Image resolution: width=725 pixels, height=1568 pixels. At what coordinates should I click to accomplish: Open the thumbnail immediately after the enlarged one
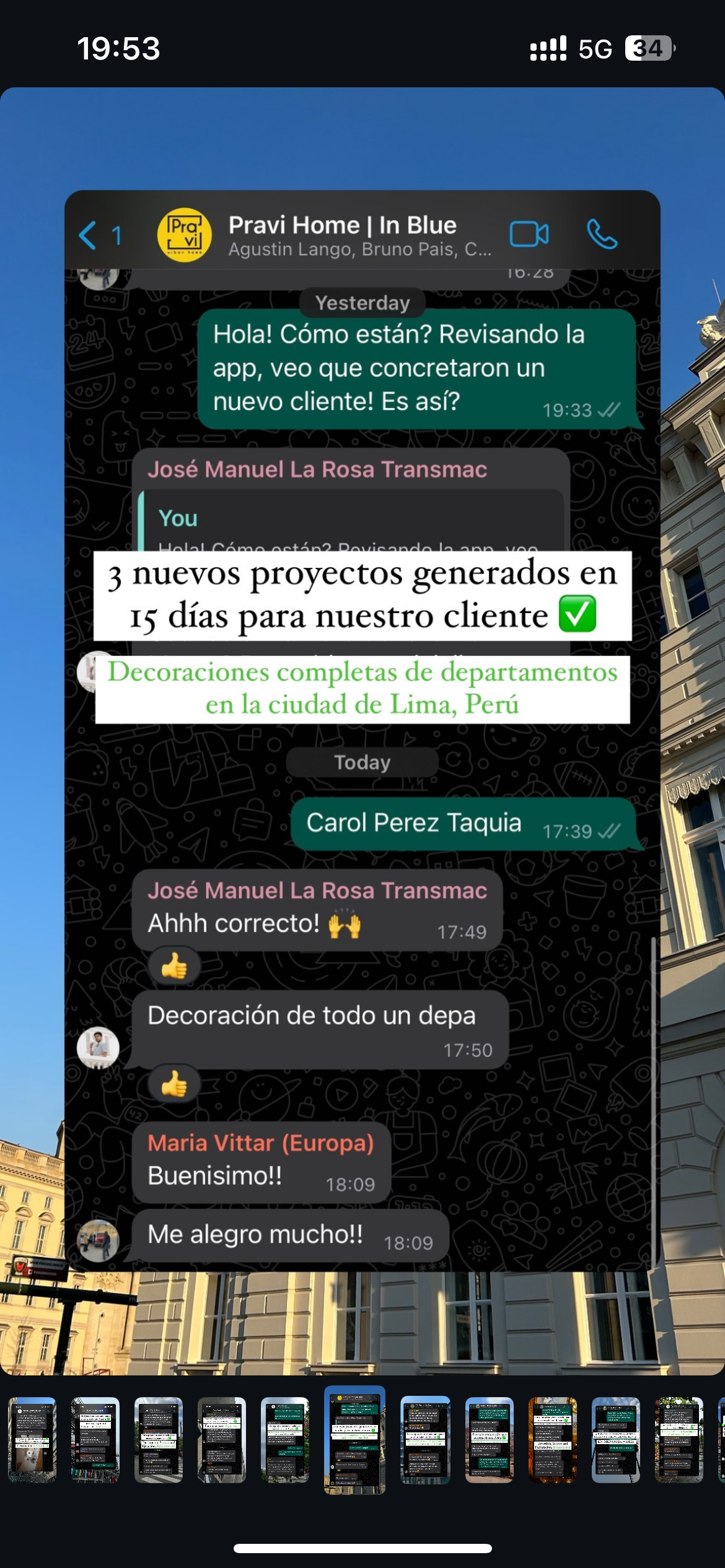(425, 1440)
